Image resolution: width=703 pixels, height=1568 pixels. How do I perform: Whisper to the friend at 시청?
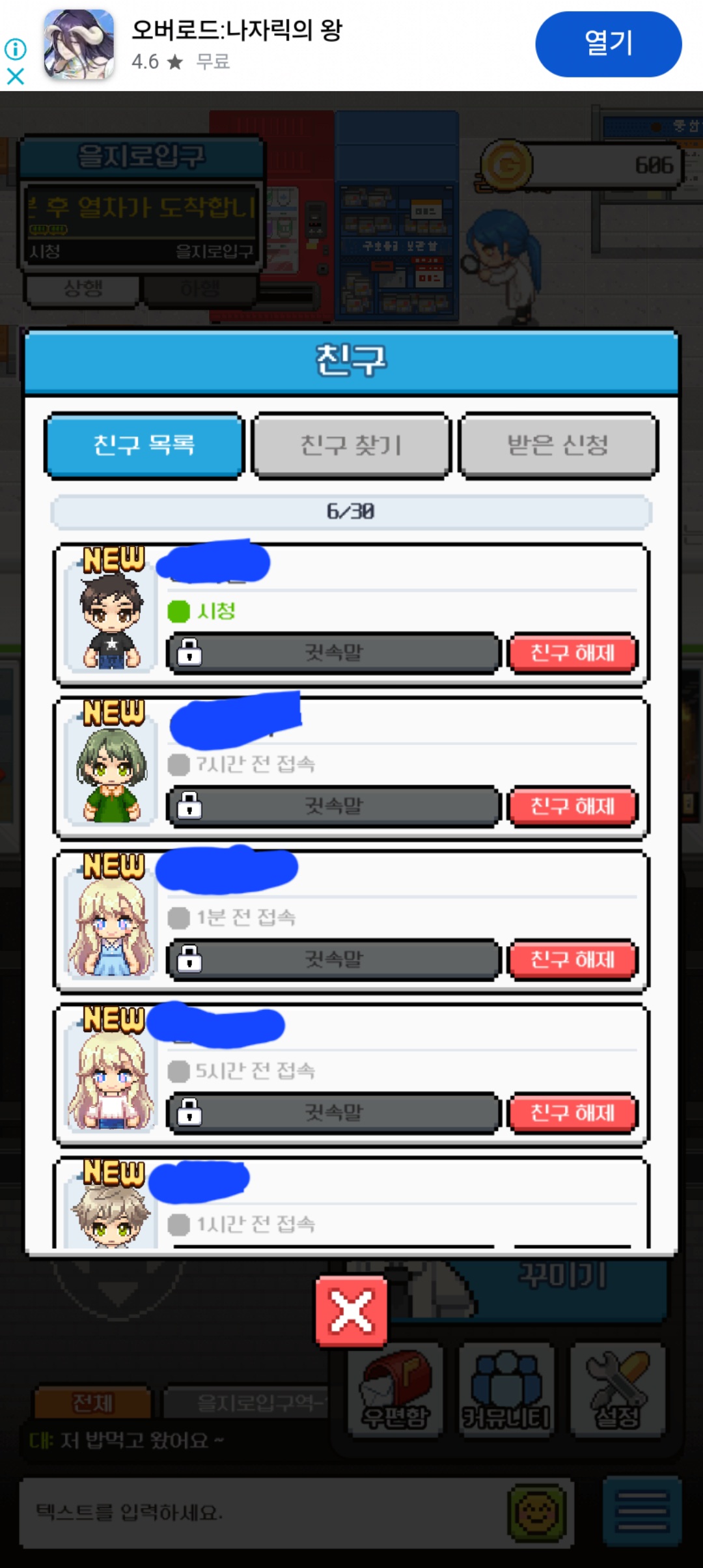pyautogui.click(x=333, y=652)
